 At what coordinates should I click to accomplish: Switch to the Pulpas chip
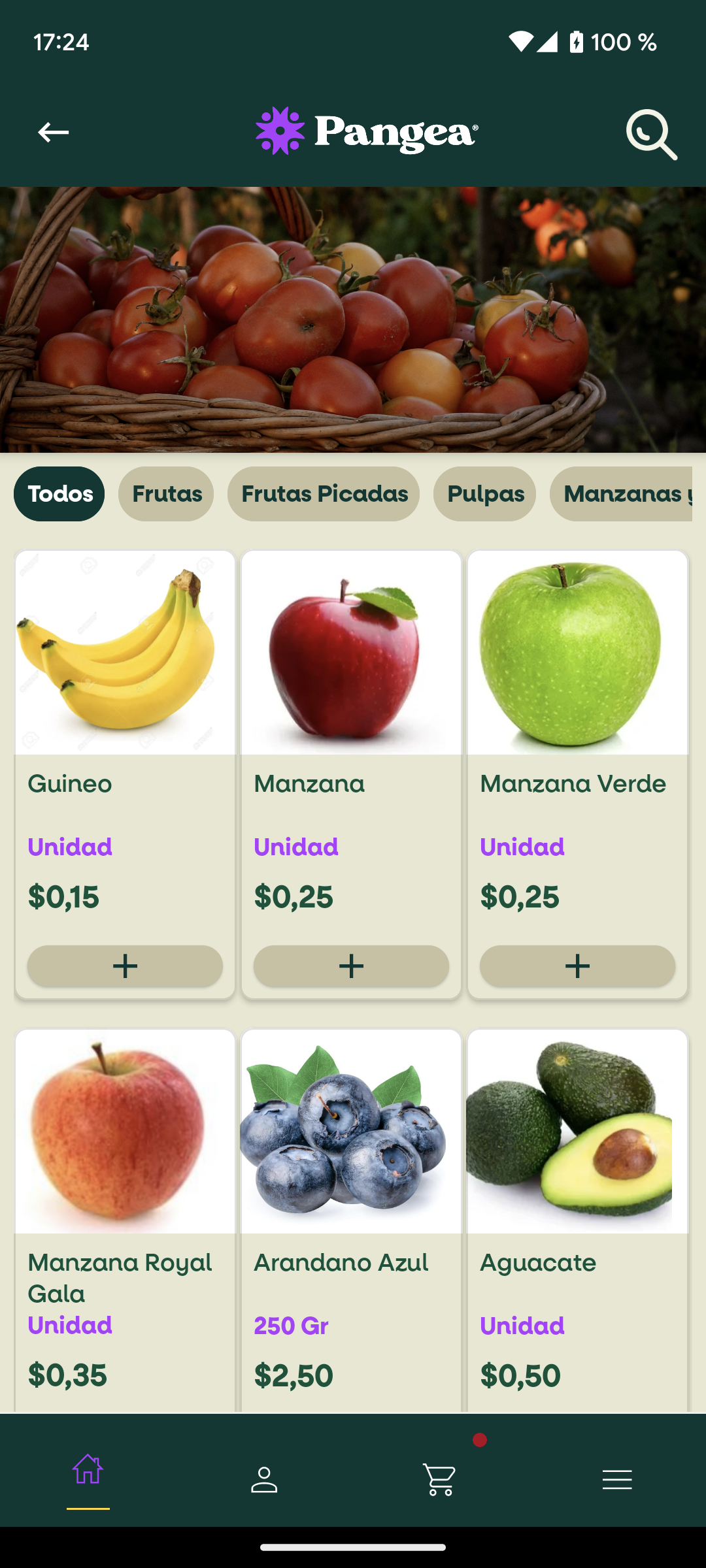484,494
